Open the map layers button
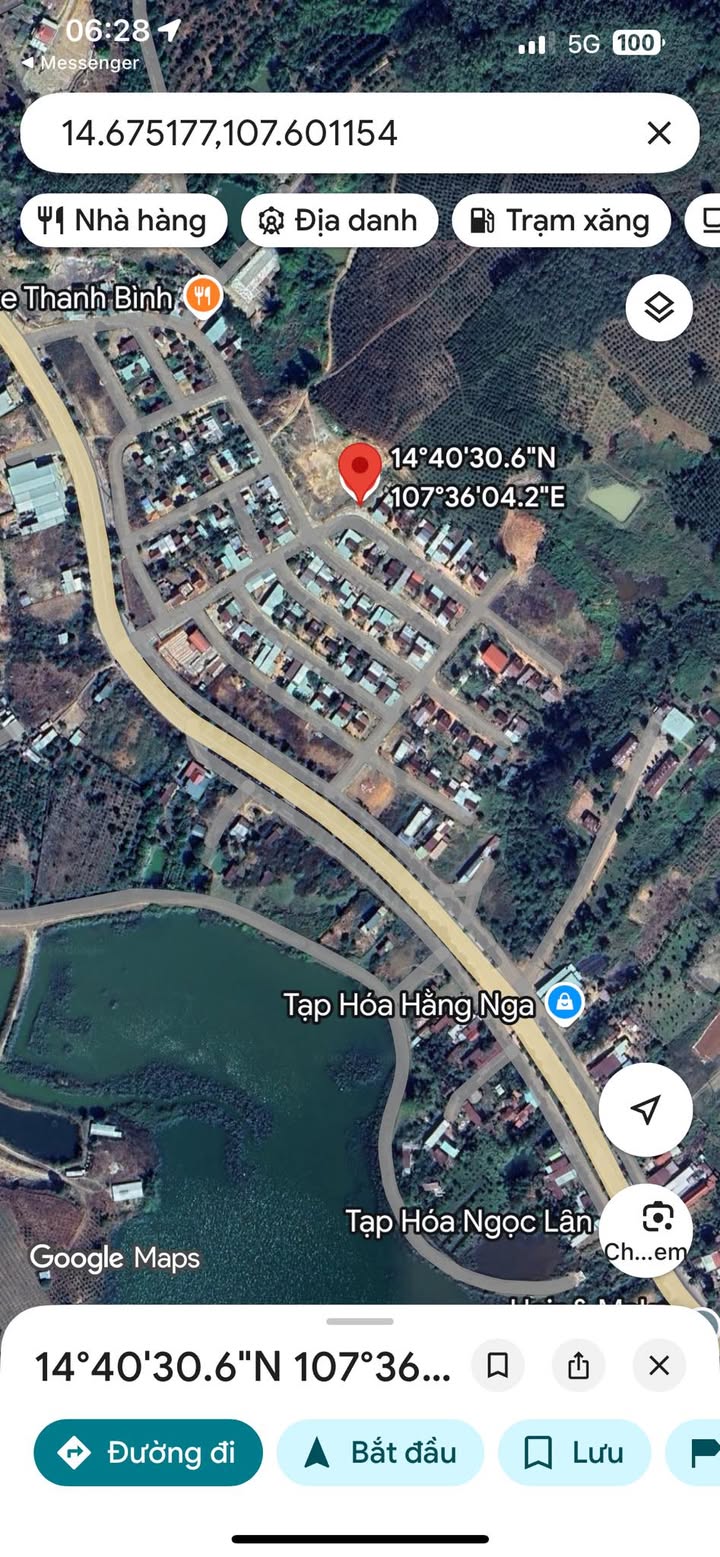The width and height of the screenshot is (720, 1557). pos(659,308)
